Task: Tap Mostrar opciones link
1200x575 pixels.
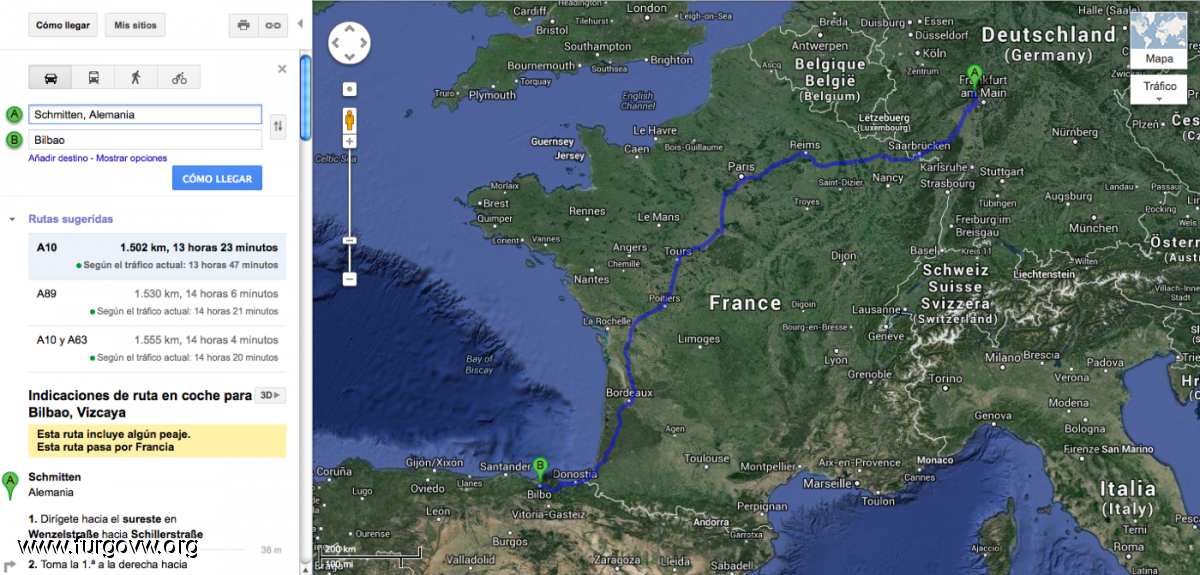Action: pyautogui.click(x=131, y=158)
